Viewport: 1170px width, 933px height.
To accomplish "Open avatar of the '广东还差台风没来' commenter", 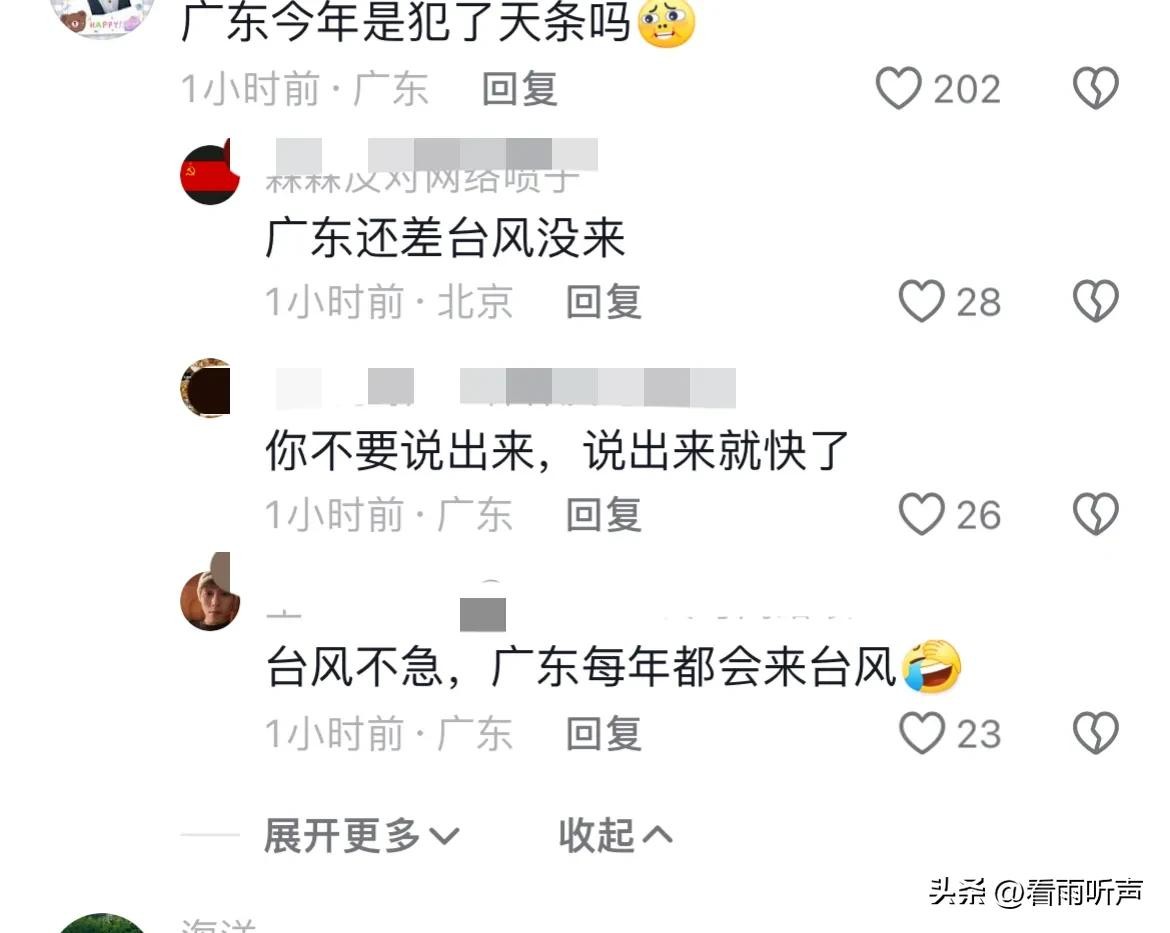I will [x=209, y=174].
